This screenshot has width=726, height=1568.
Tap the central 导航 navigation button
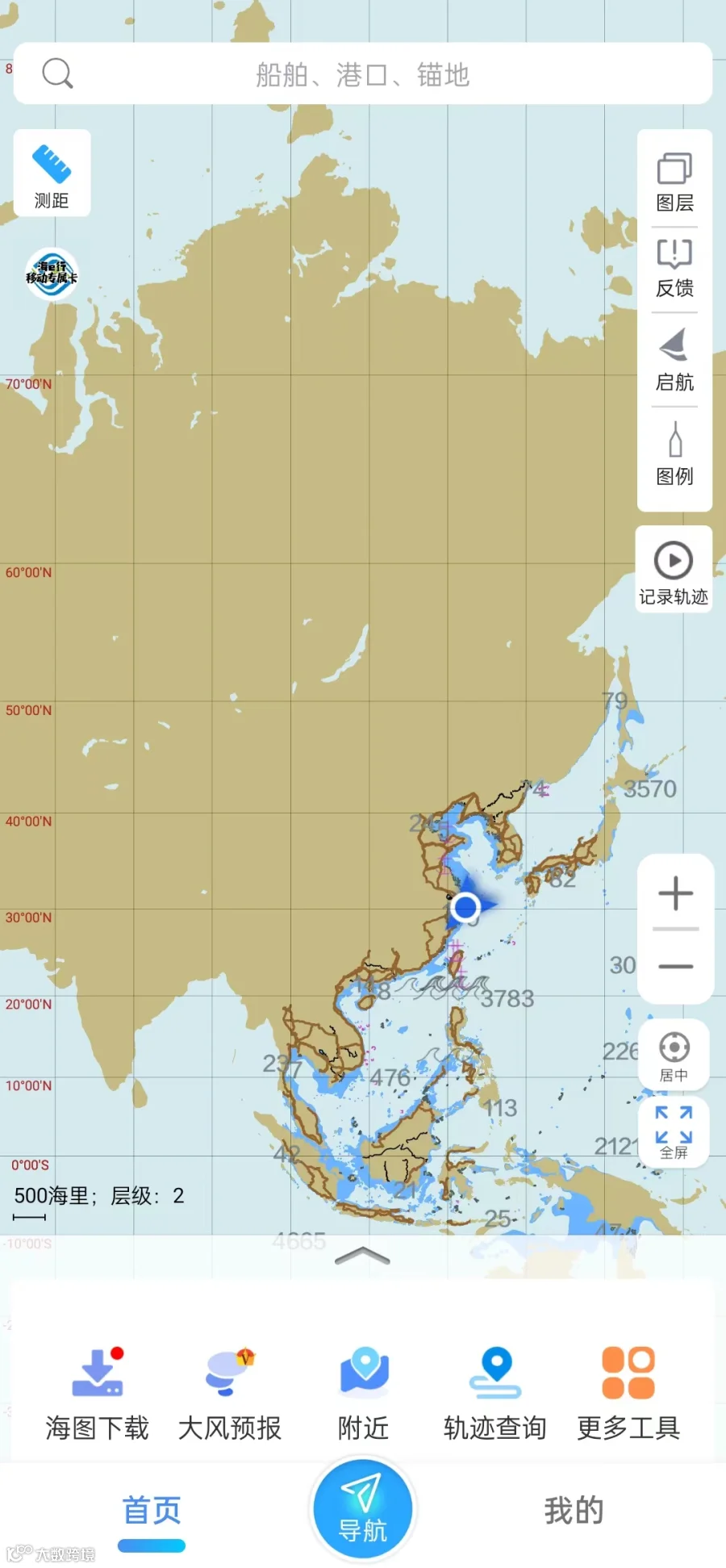coord(363,1509)
